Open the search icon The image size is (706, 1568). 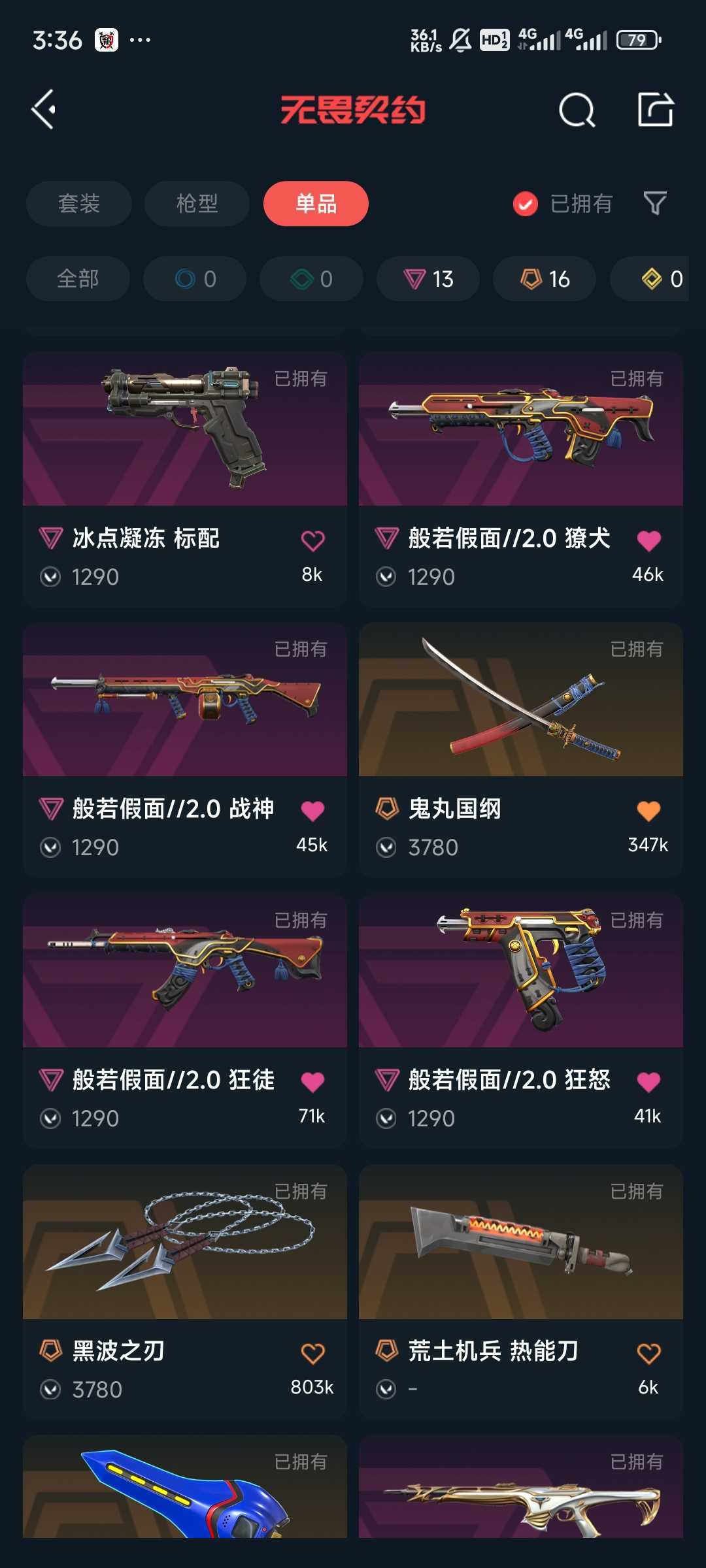[x=577, y=109]
